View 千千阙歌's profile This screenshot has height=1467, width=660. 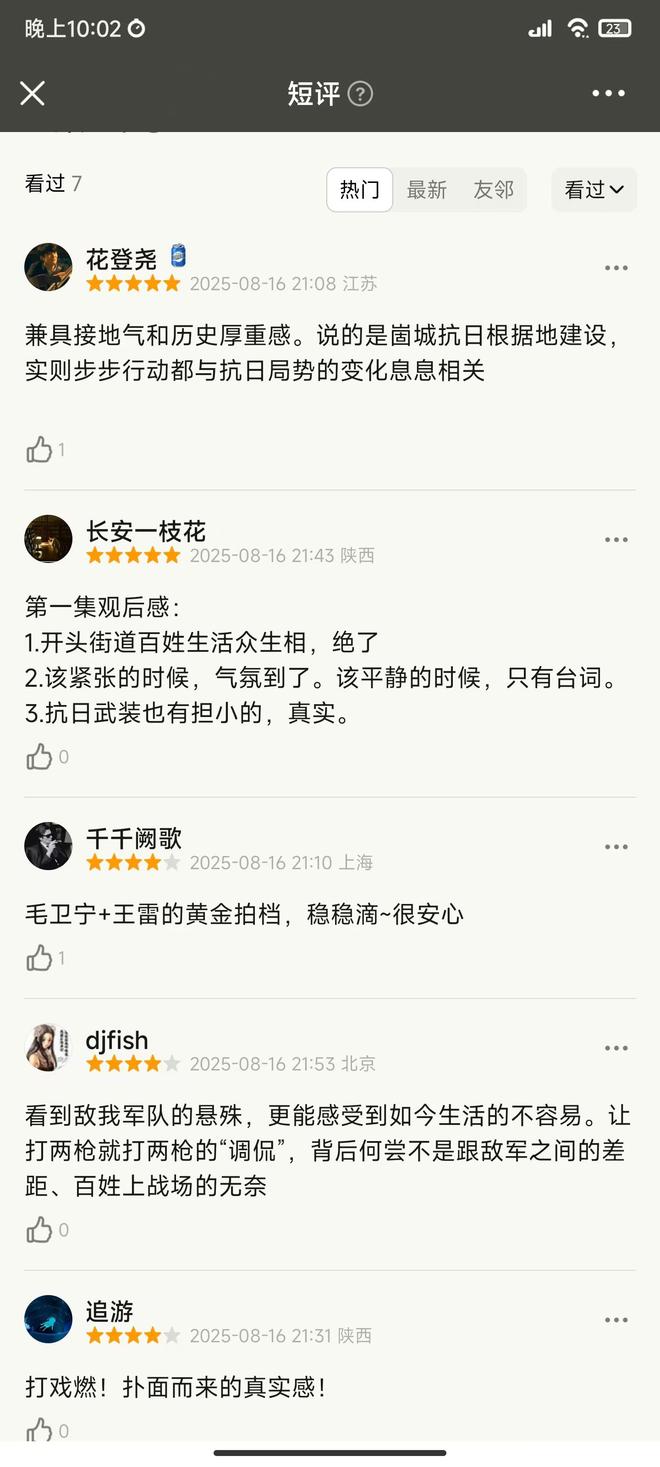point(48,846)
